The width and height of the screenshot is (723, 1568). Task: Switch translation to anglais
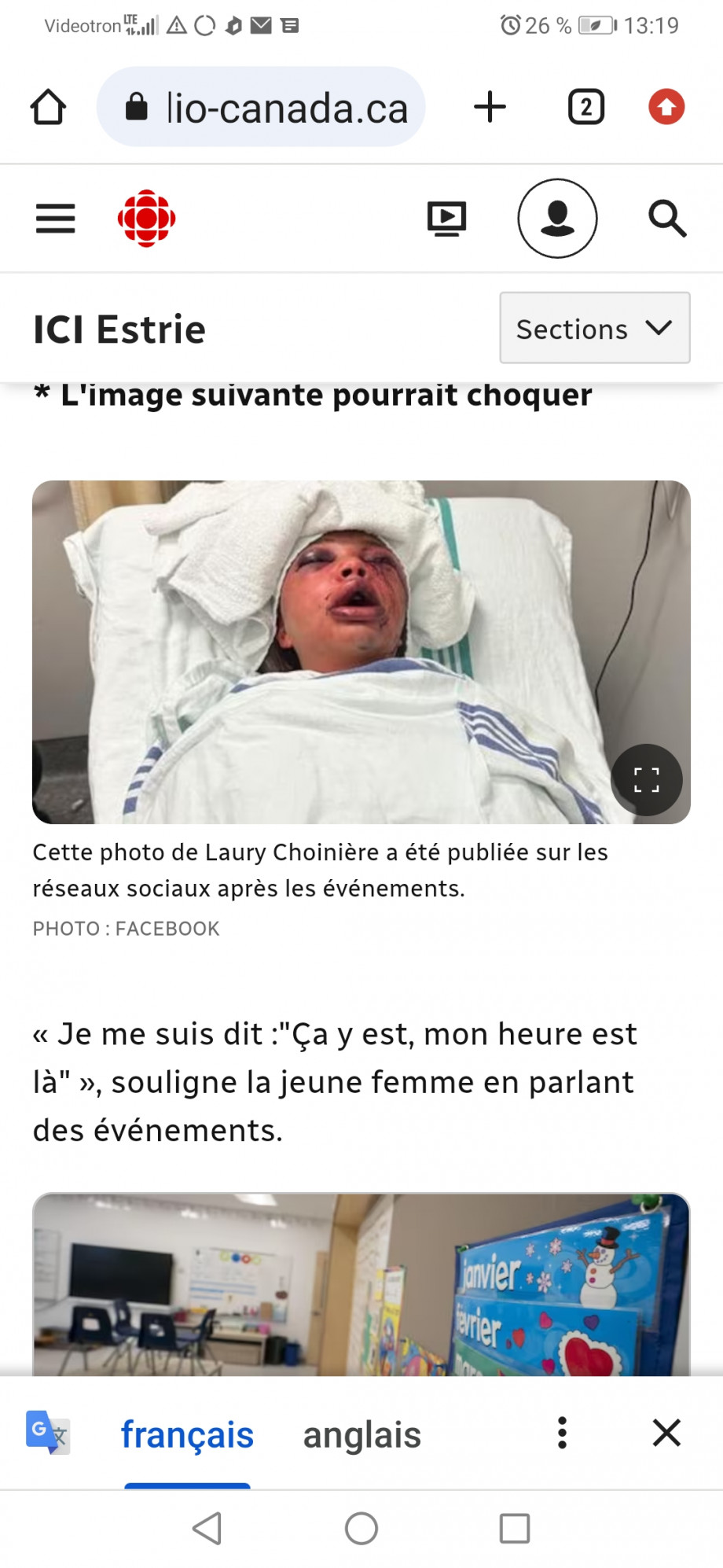[362, 1434]
